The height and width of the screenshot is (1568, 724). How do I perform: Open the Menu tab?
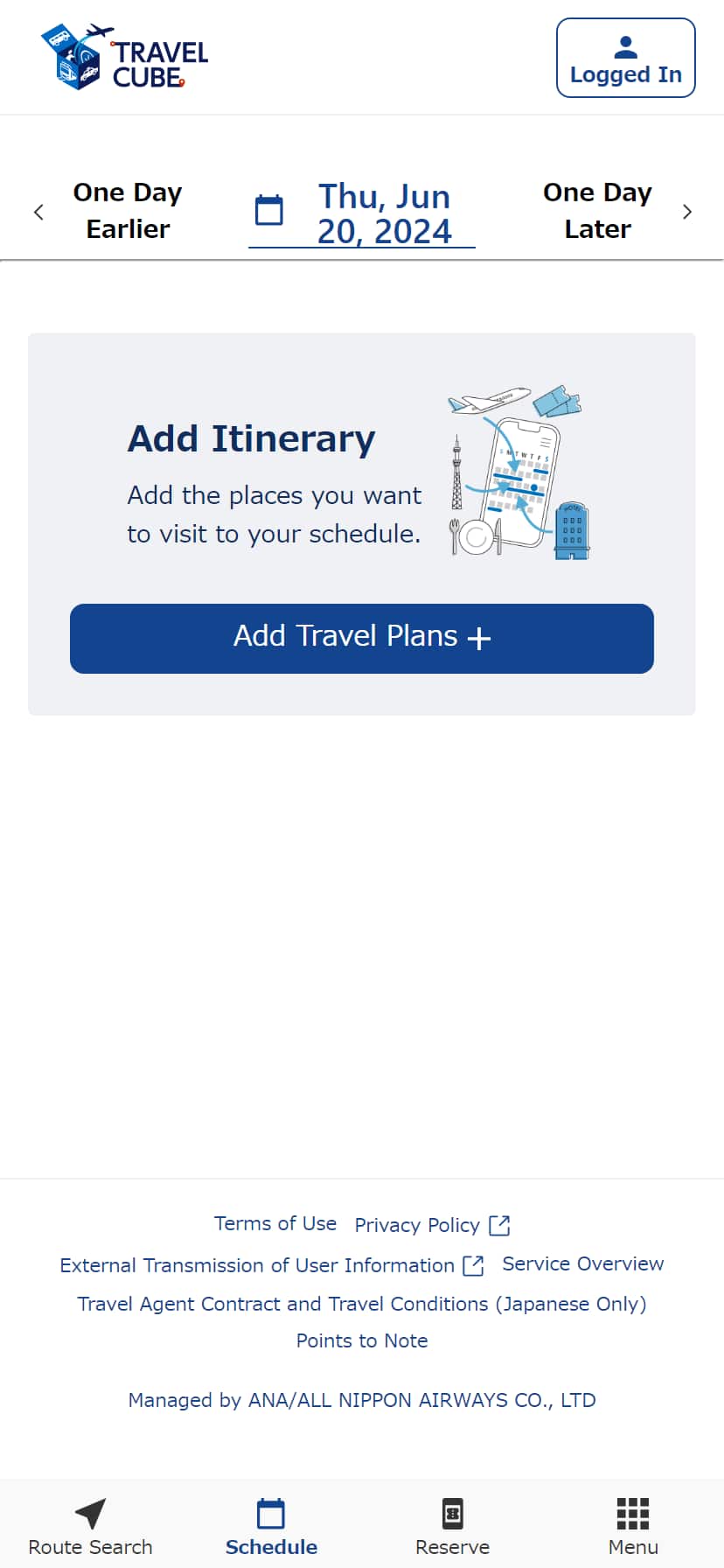(x=633, y=1526)
